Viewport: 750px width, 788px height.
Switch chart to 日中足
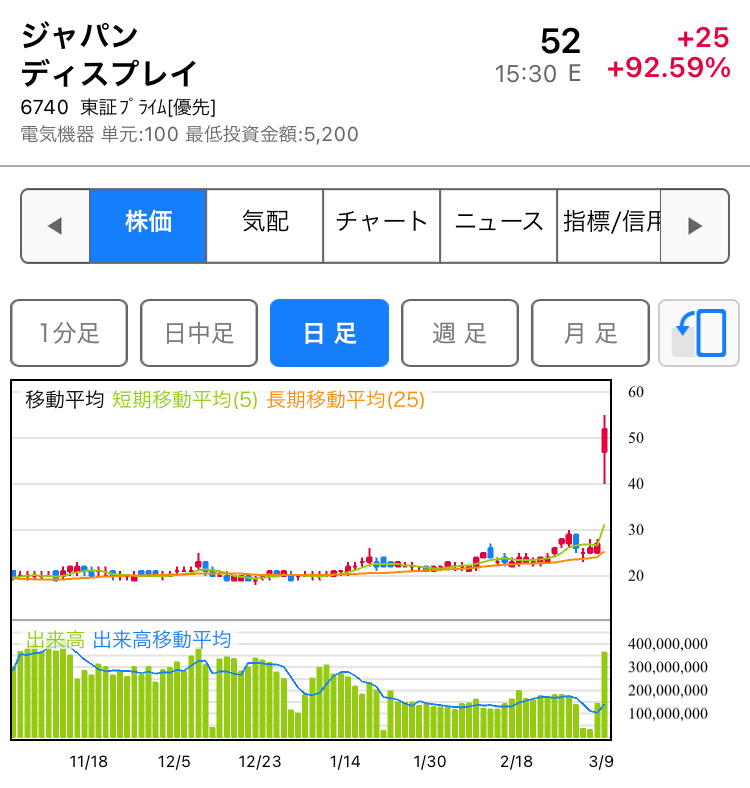199,333
